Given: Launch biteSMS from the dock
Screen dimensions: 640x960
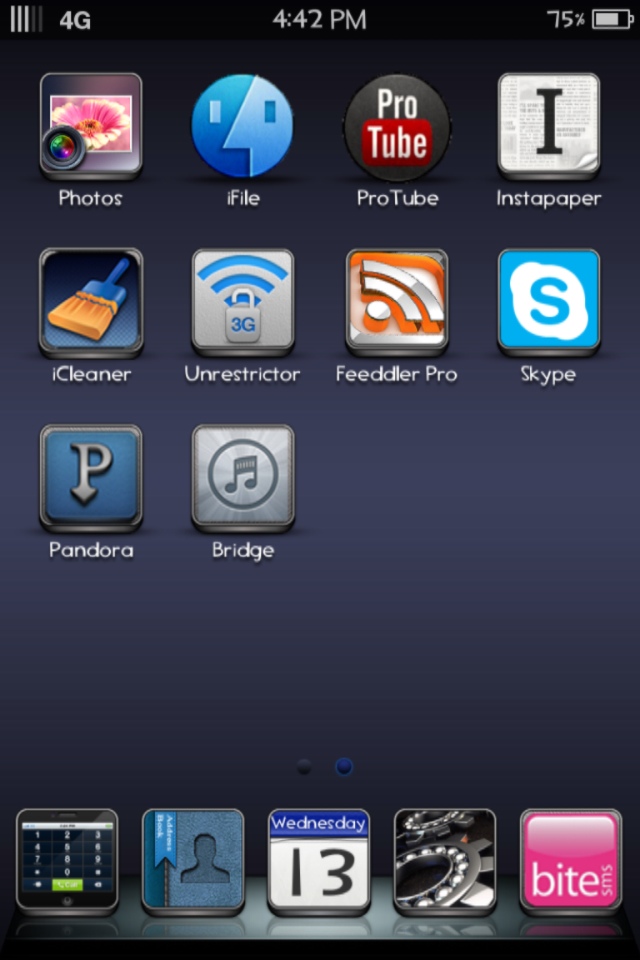Looking at the screenshot, I should [x=571, y=860].
